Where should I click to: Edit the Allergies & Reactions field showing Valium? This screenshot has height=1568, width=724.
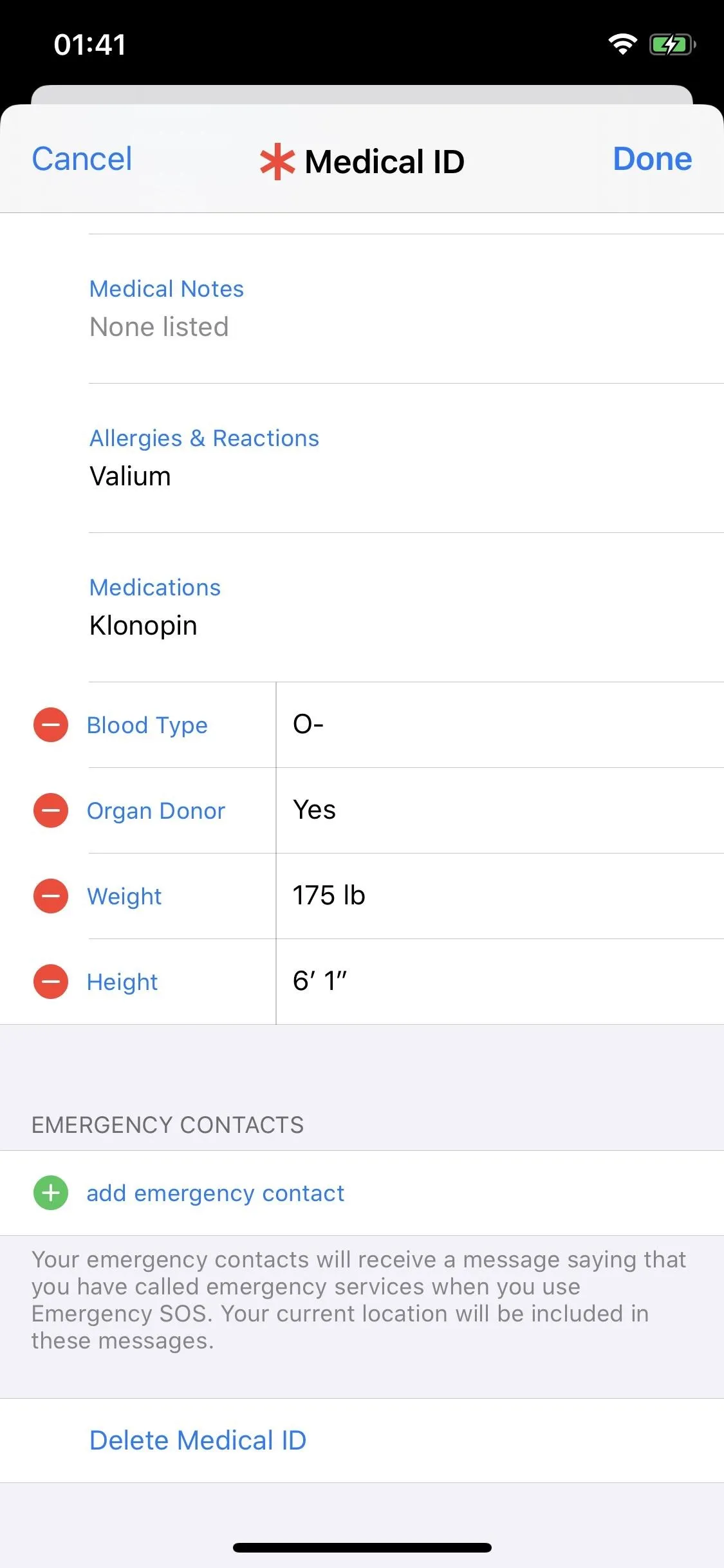(x=406, y=458)
